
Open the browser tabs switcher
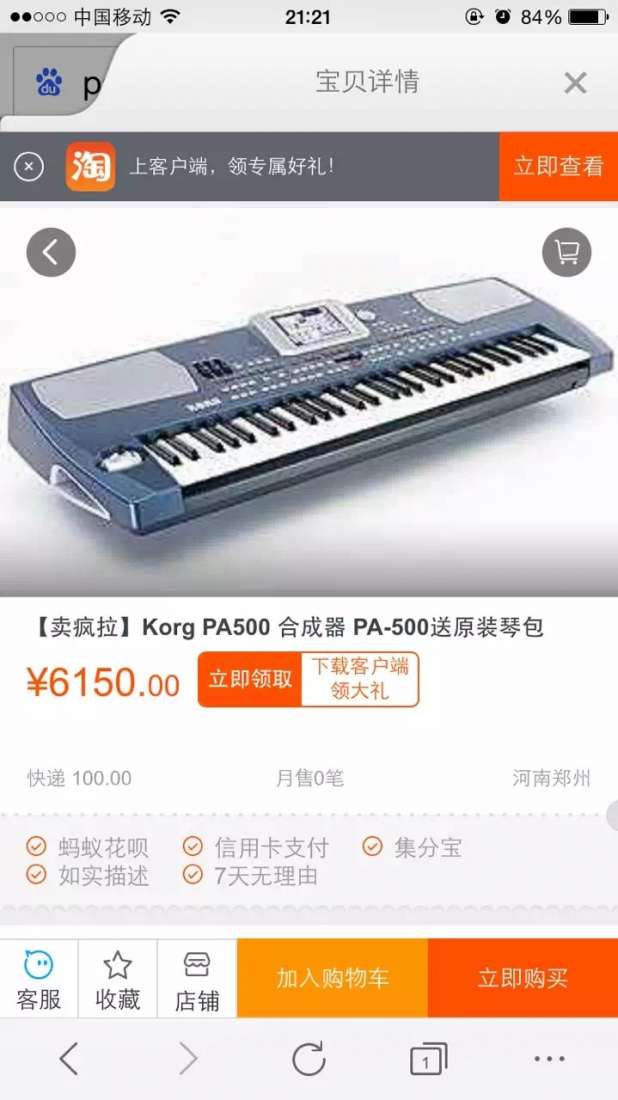pos(428,1059)
